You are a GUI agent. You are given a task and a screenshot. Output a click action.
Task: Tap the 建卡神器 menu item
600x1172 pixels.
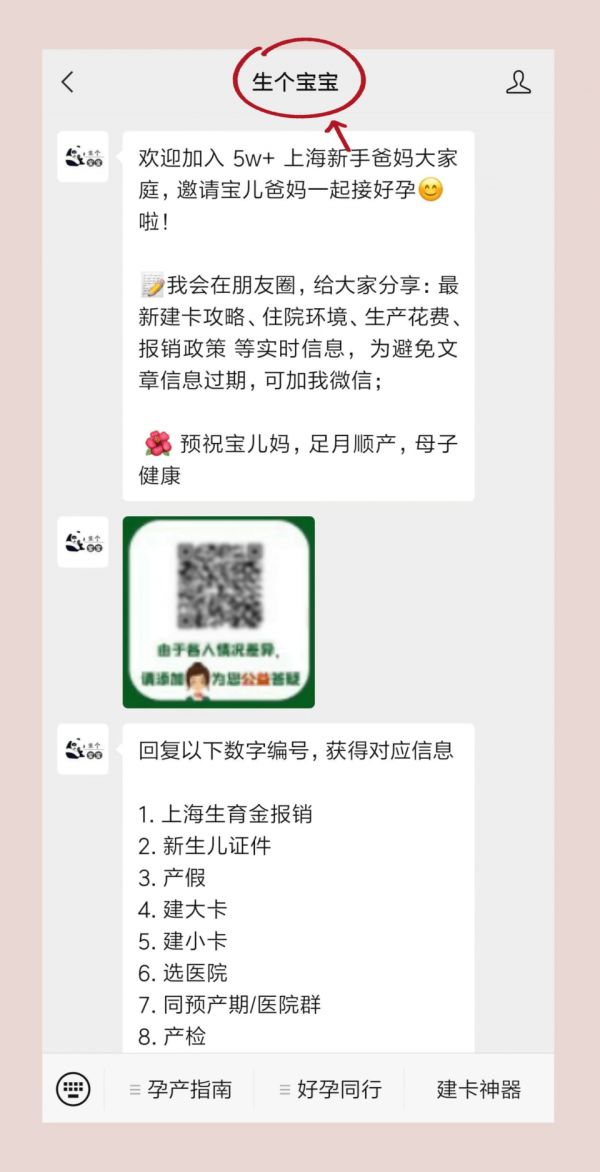[x=479, y=1089]
